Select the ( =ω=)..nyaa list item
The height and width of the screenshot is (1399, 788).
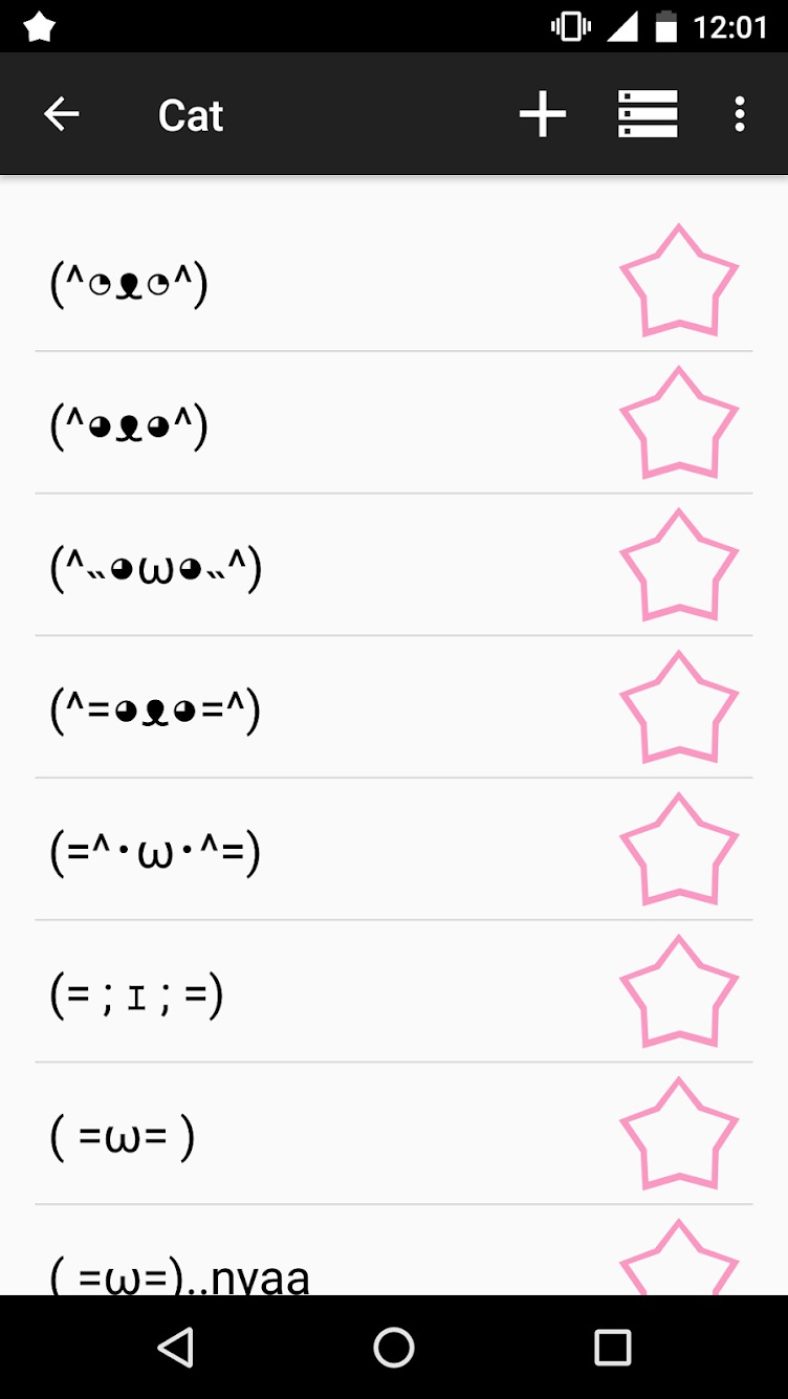coord(300,1270)
